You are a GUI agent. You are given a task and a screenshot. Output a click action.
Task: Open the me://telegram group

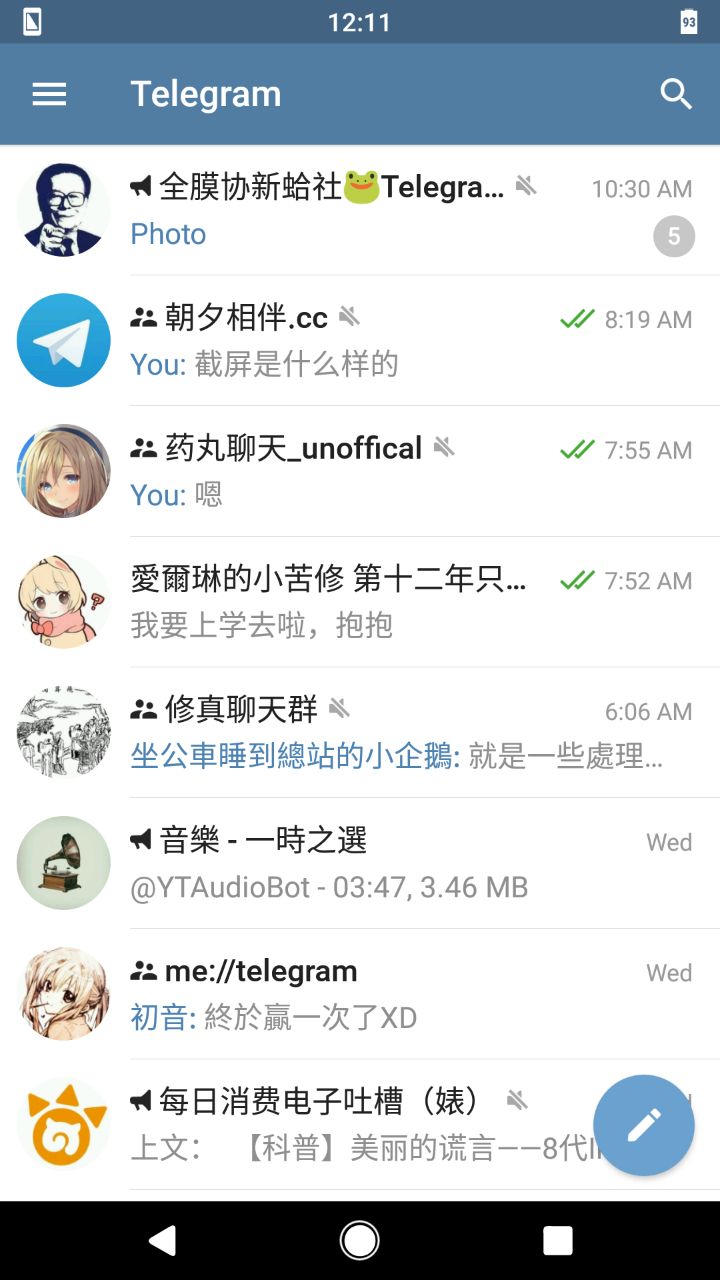point(360,994)
